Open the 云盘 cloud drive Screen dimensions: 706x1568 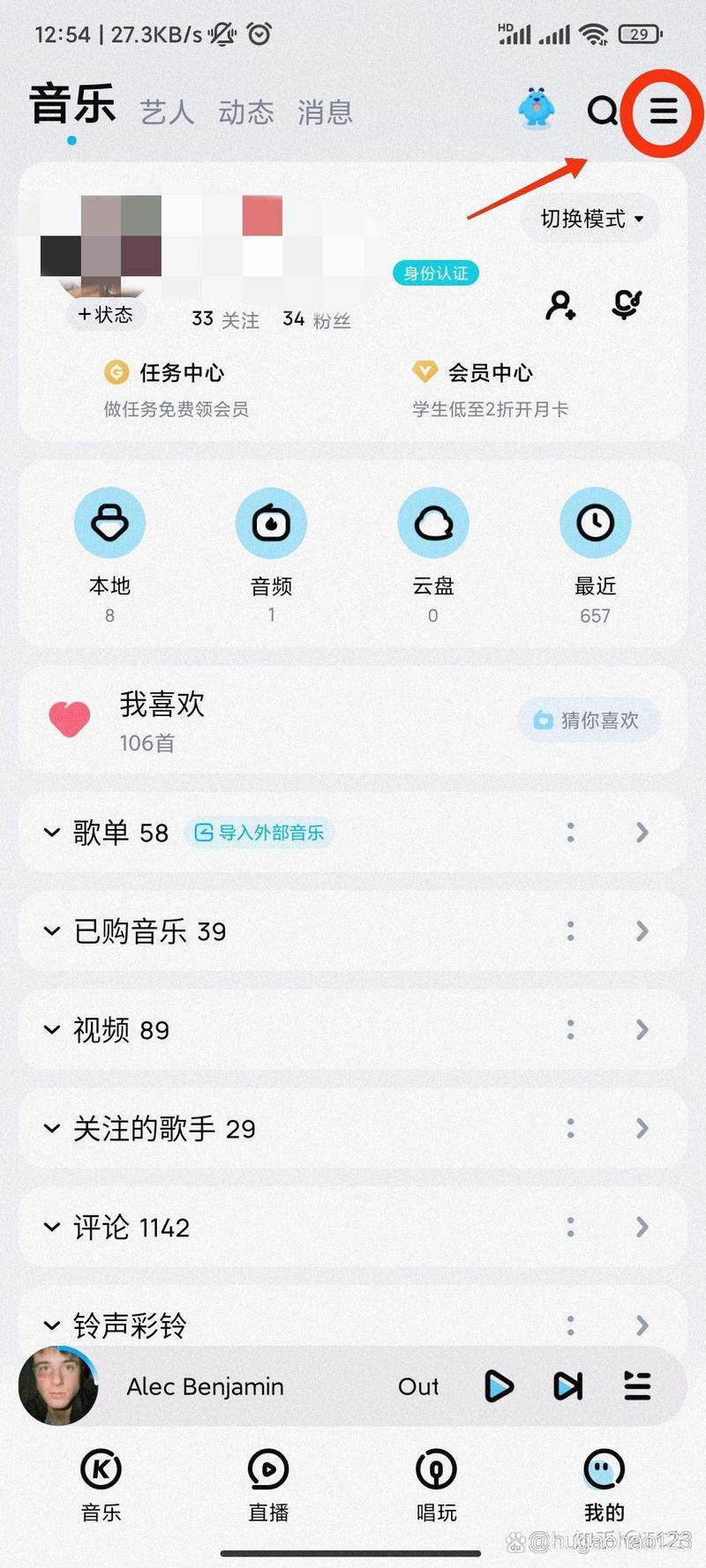click(432, 523)
